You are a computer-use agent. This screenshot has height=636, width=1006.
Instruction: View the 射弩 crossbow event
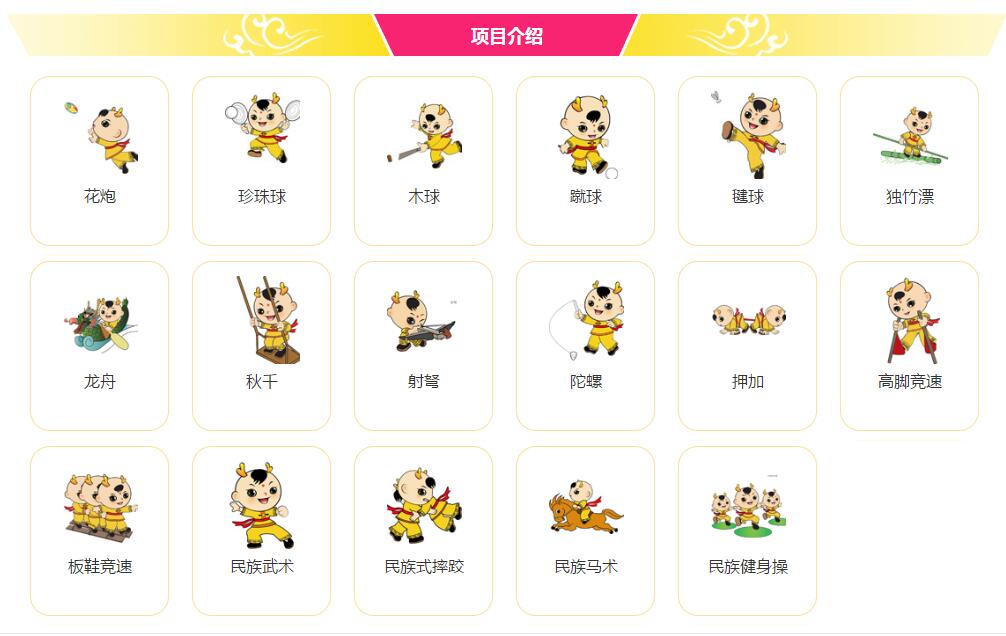[424, 345]
